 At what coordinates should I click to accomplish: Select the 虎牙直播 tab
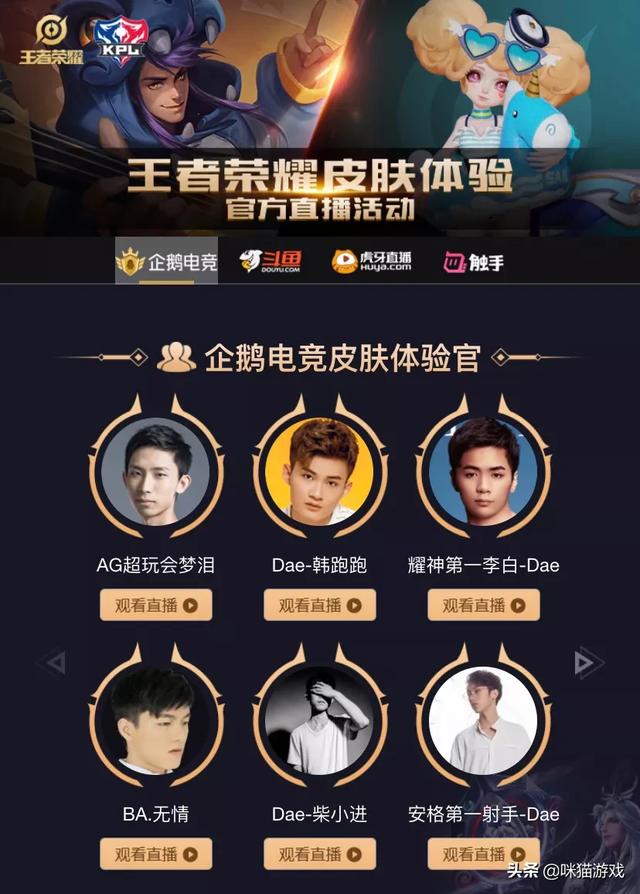371,263
